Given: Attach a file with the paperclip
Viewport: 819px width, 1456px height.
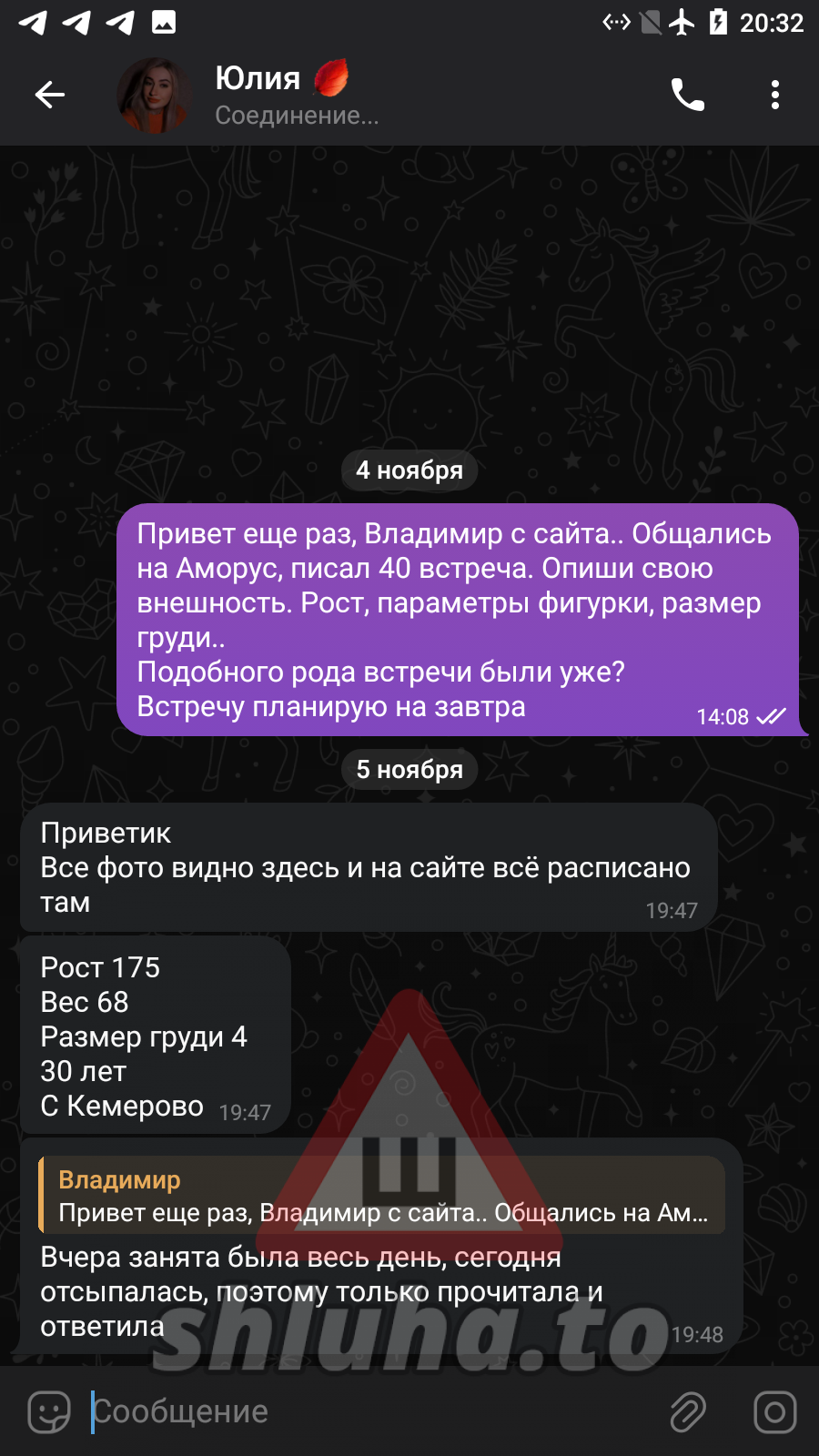Looking at the screenshot, I should pyautogui.click(x=688, y=1411).
